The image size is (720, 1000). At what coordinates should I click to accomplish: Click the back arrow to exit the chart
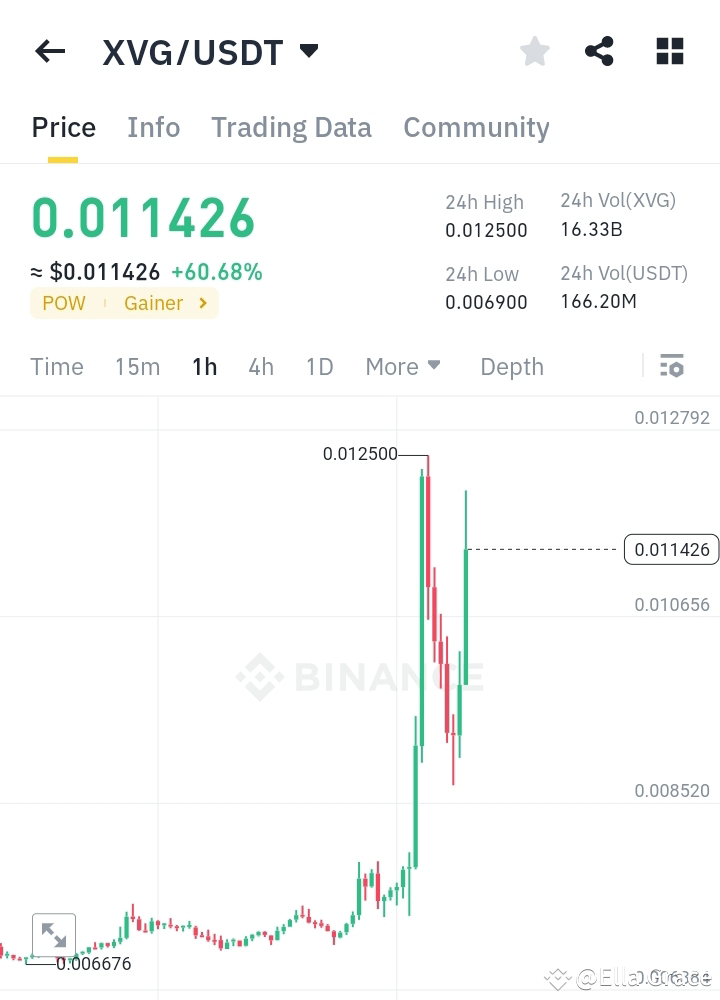(50, 51)
